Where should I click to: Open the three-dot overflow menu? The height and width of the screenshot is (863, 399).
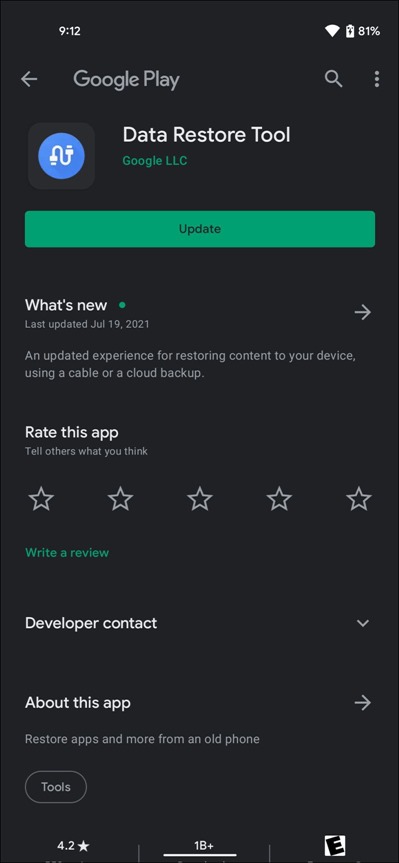pos(376,79)
